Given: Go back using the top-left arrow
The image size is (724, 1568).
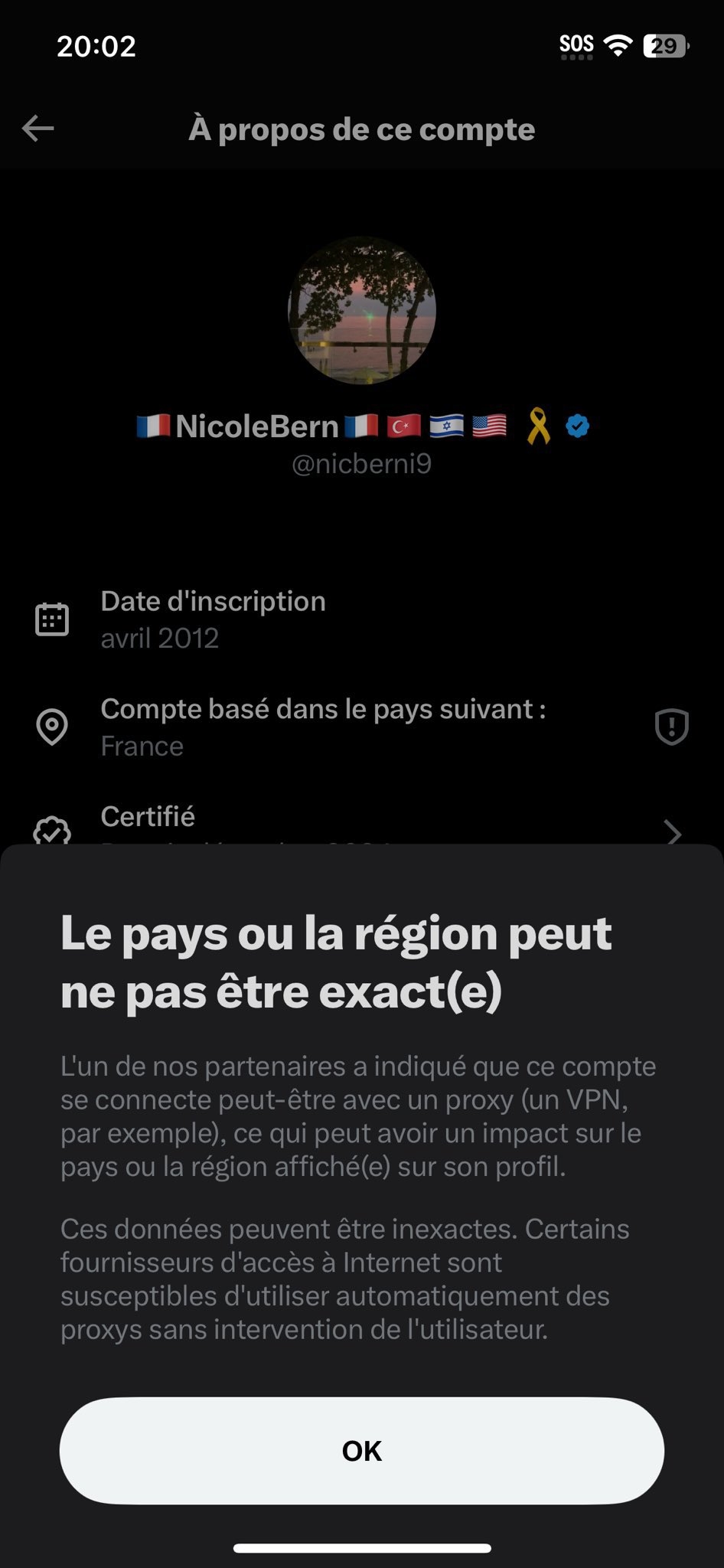Looking at the screenshot, I should click(x=38, y=129).
